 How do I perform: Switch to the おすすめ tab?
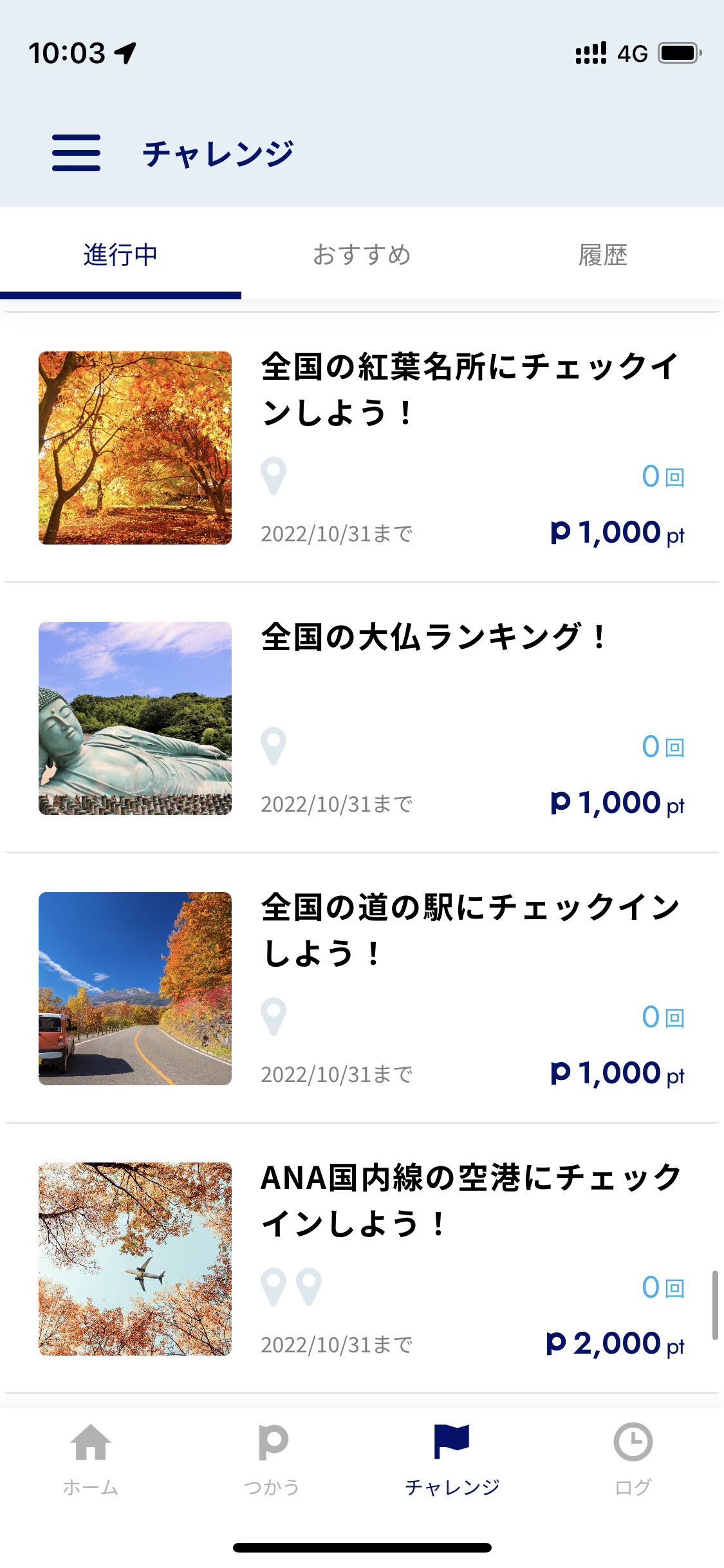coord(362,255)
